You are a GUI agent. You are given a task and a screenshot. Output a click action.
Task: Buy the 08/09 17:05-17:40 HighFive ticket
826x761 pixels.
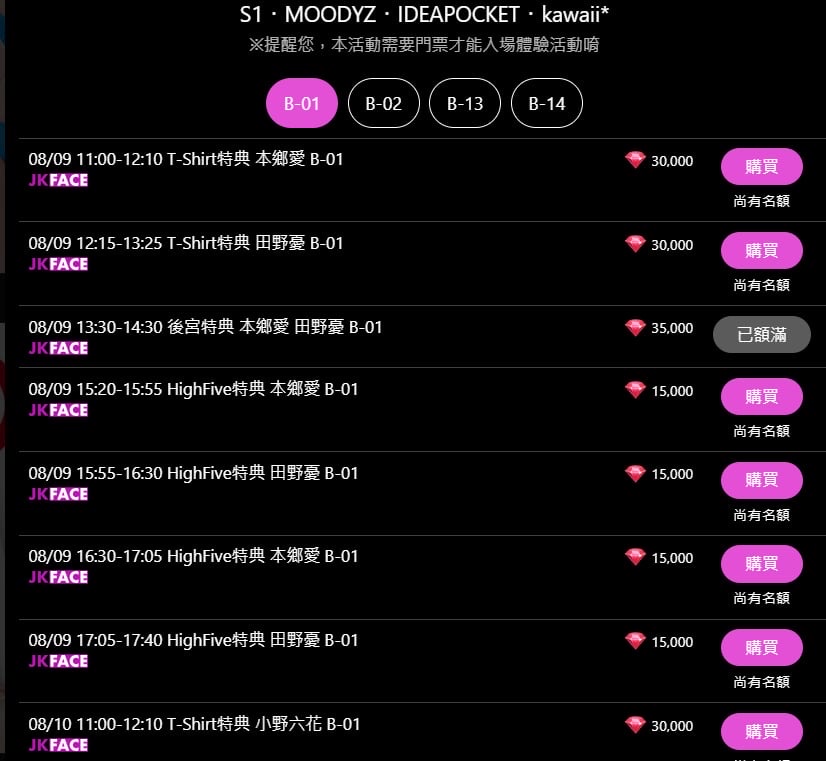761,648
